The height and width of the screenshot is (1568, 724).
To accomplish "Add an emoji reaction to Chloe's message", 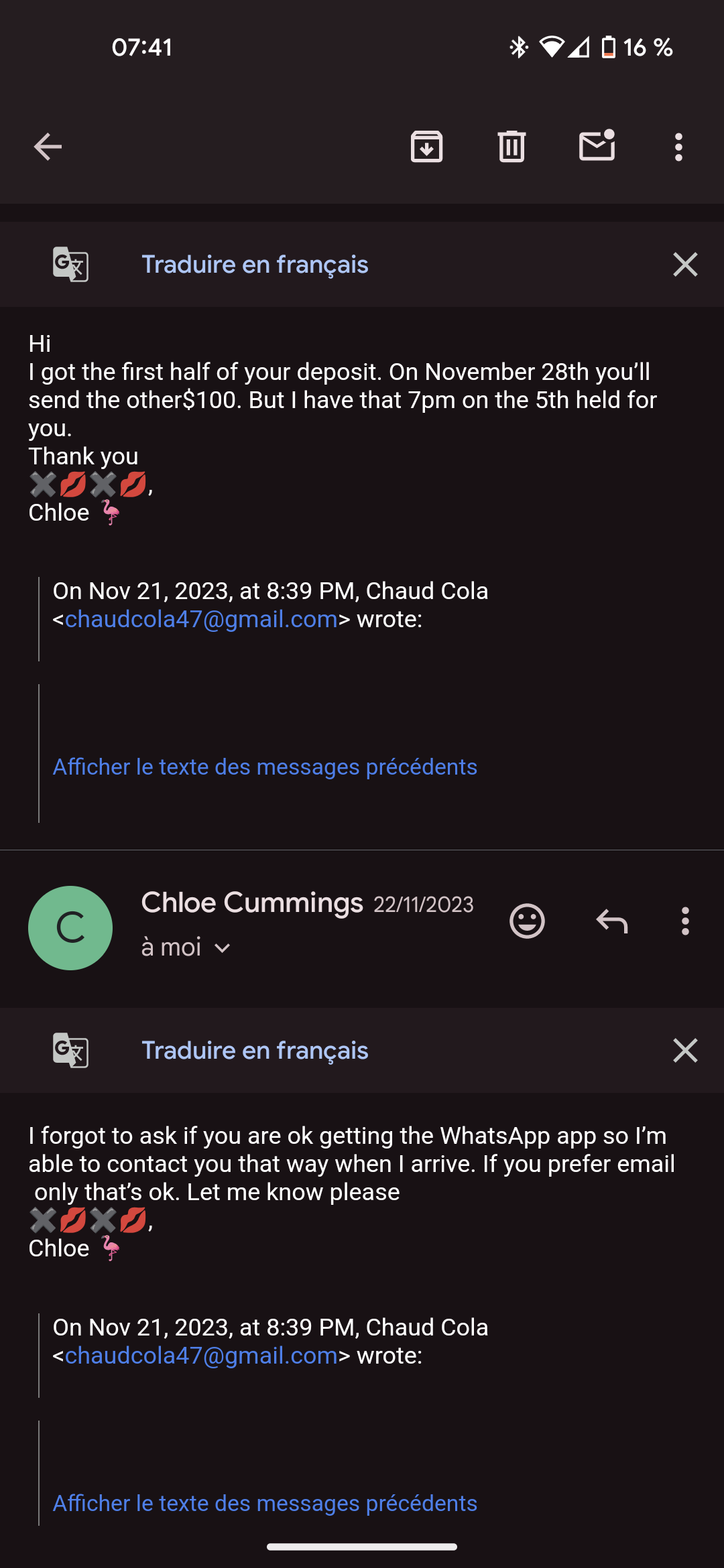I will pyautogui.click(x=527, y=921).
